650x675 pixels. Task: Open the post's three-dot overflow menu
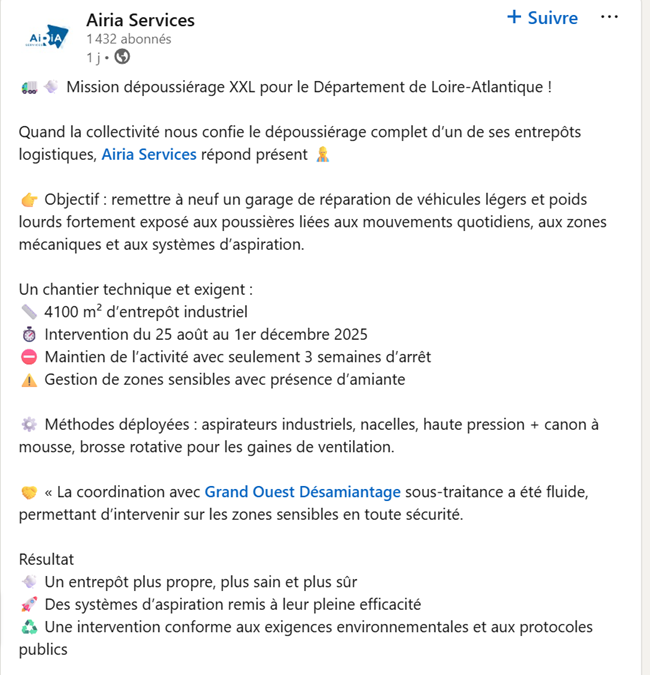tap(609, 18)
